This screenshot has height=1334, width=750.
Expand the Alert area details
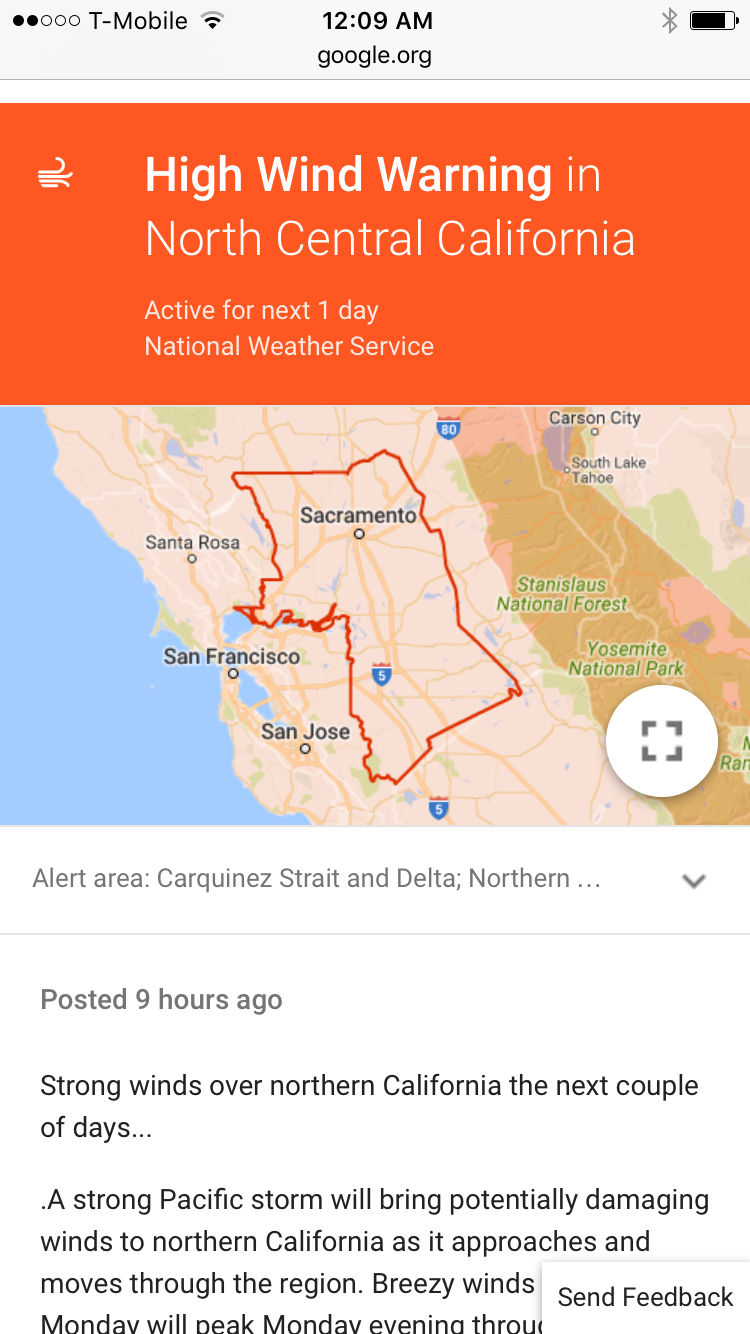tap(693, 880)
